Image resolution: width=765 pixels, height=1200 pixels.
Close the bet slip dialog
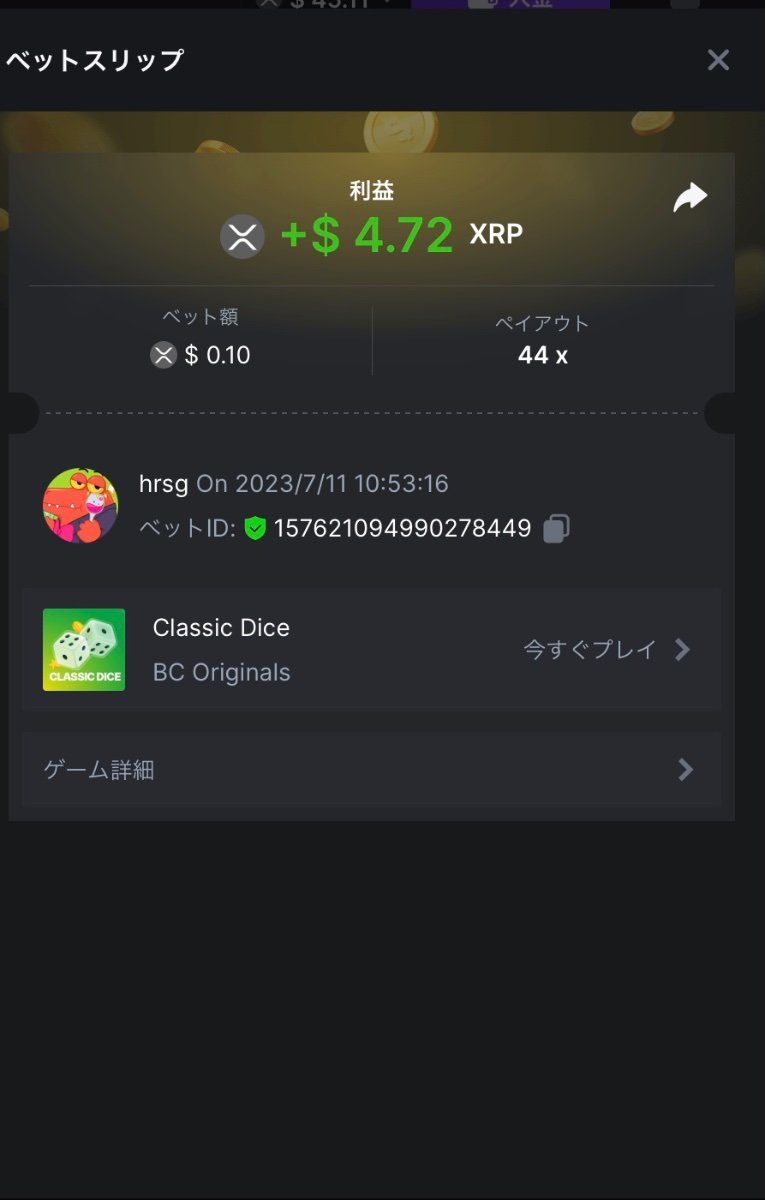coord(718,60)
